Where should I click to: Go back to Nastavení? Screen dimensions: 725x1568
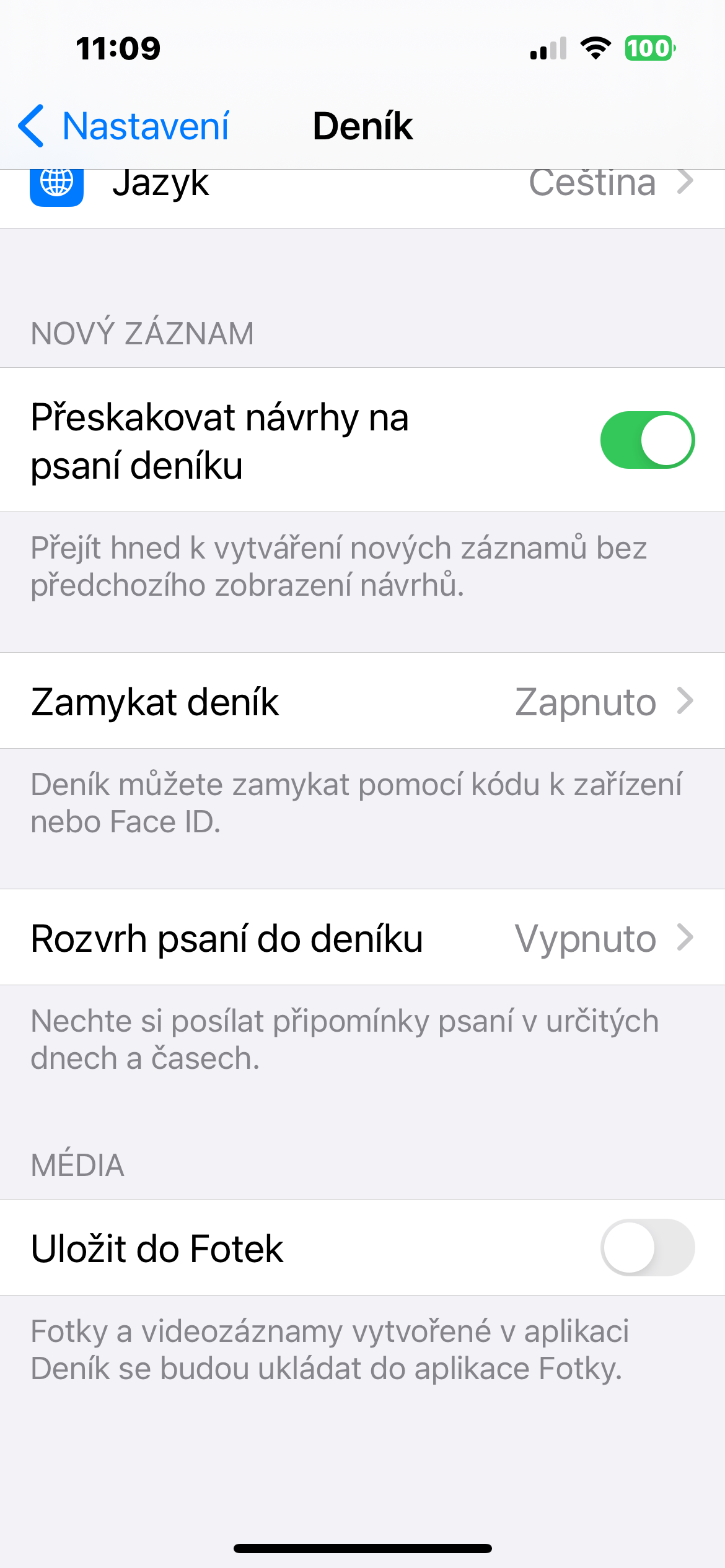point(124,126)
